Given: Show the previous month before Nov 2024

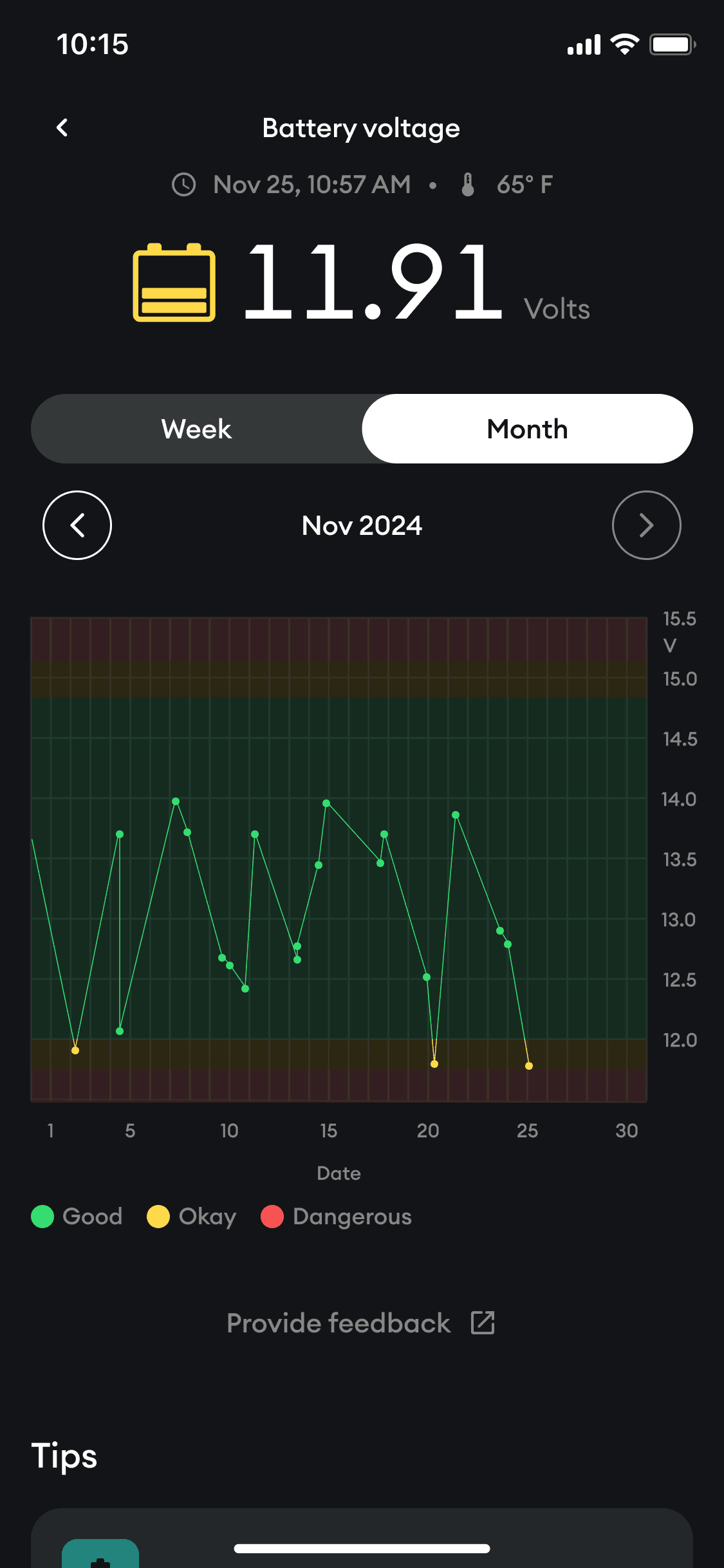Looking at the screenshot, I should (x=77, y=525).
